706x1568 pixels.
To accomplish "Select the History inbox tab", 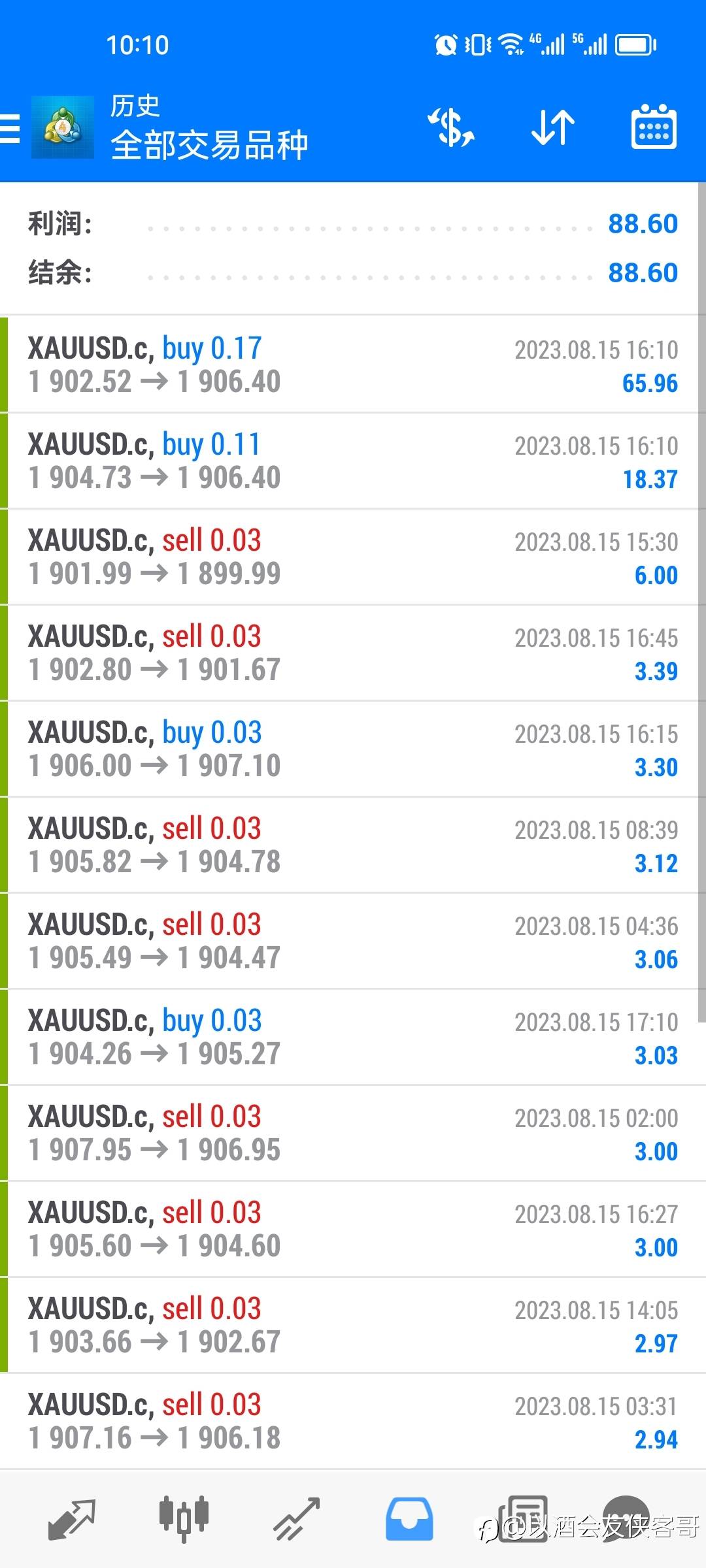I will pyautogui.click(x=409, y=1518).
